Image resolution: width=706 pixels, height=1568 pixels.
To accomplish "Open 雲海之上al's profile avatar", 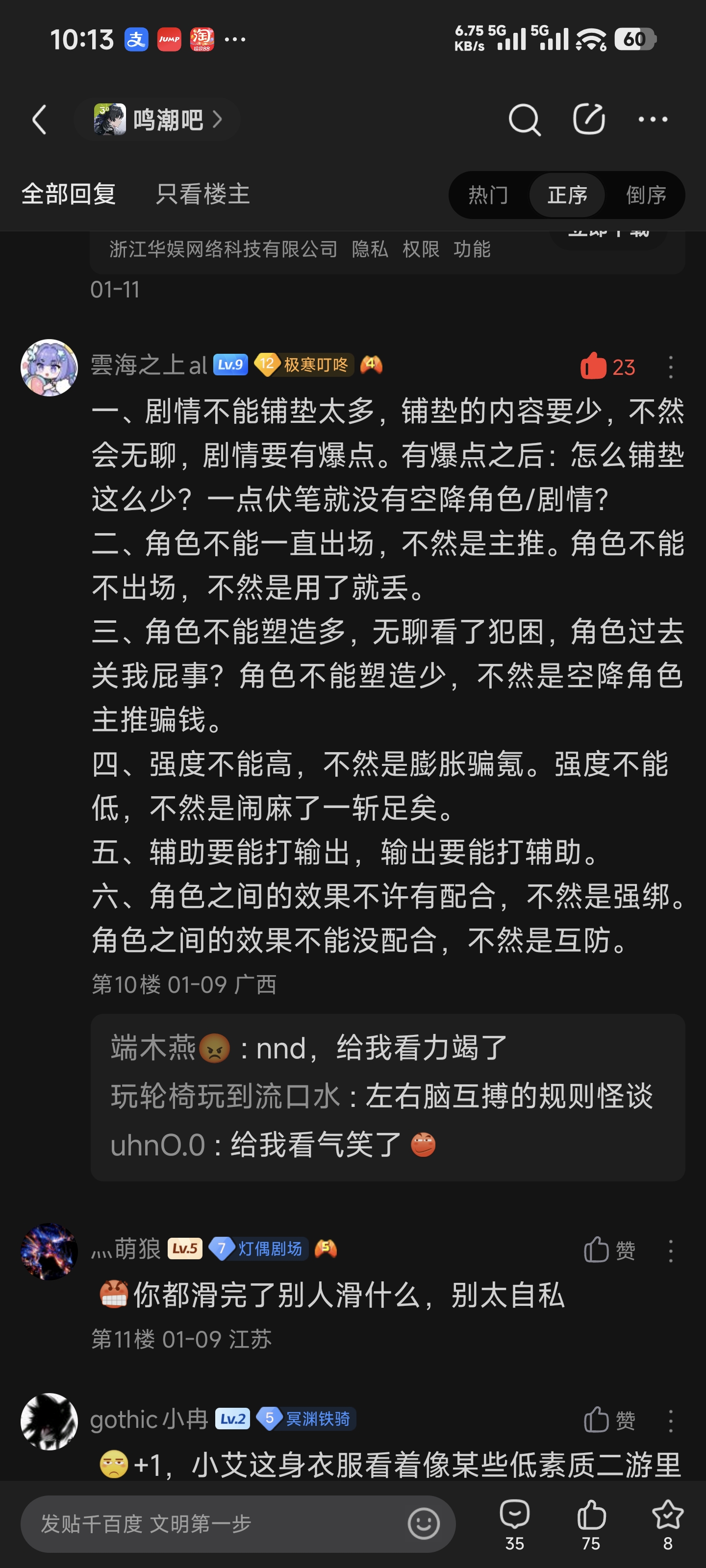I will (x=50, y=367).
